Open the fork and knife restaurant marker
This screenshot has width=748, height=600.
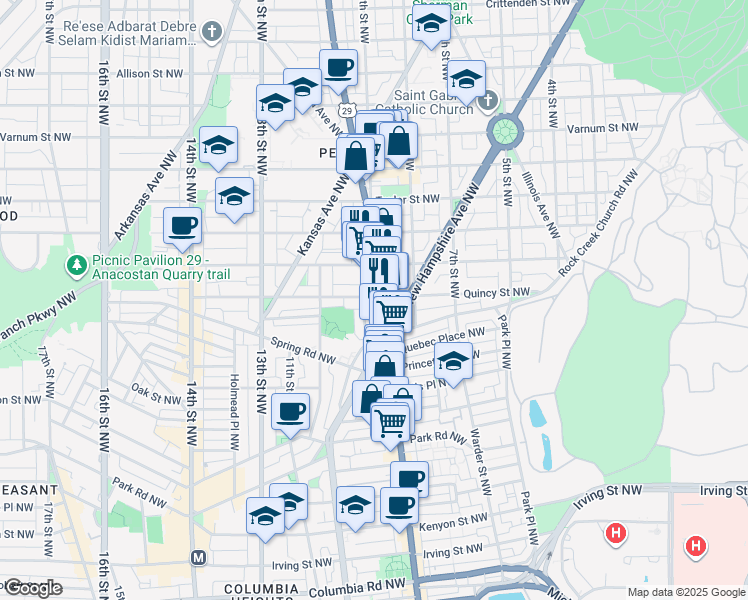[380, 270]
